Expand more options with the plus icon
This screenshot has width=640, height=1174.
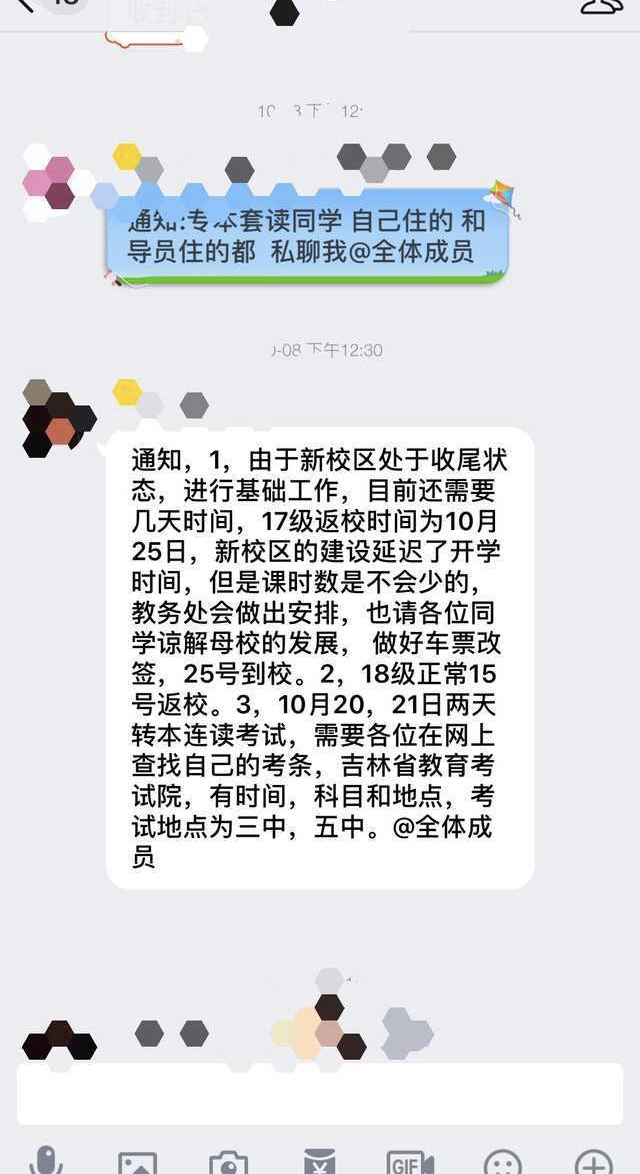click(x=594, y=1161)
